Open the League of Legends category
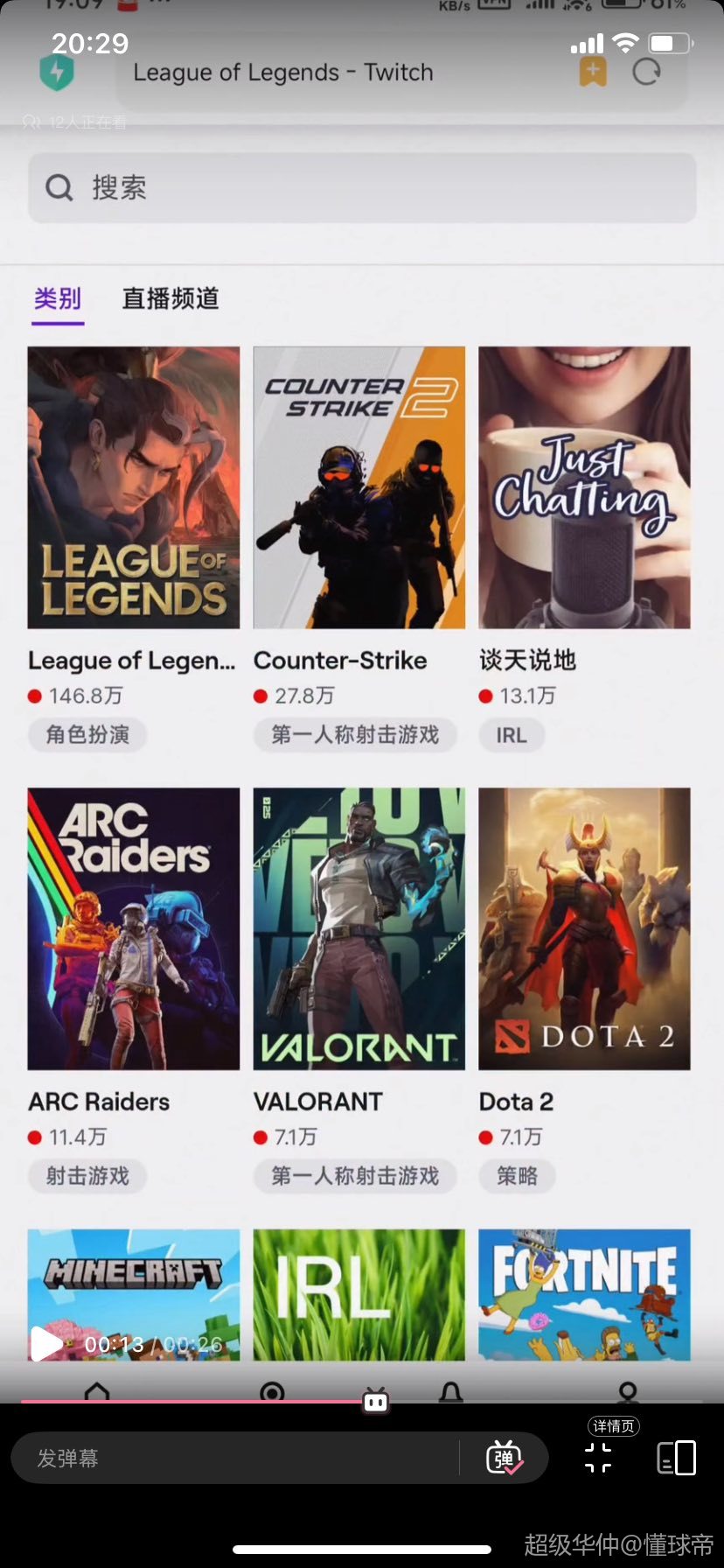Viewport: 724px width, 1568px height. [x=134, y=487]
